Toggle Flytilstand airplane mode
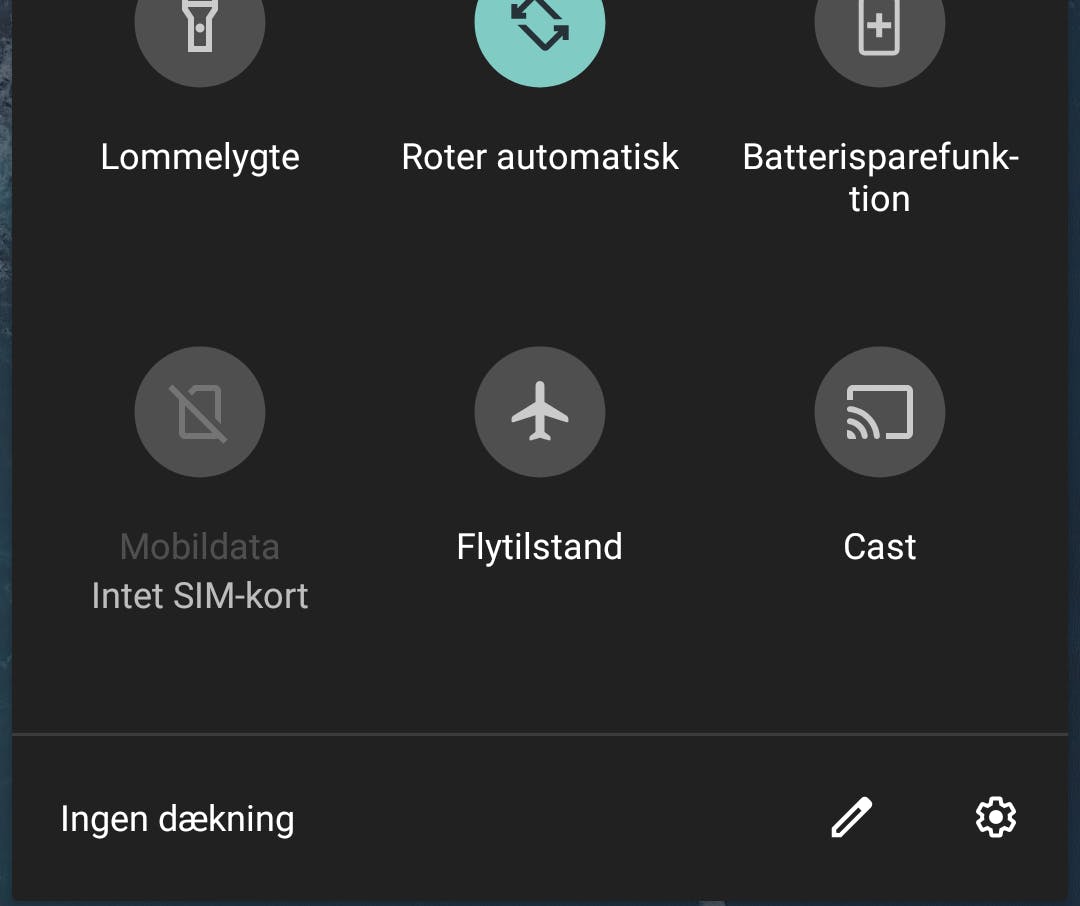This screenshot has width=1080, height=906. coord(540,411)
